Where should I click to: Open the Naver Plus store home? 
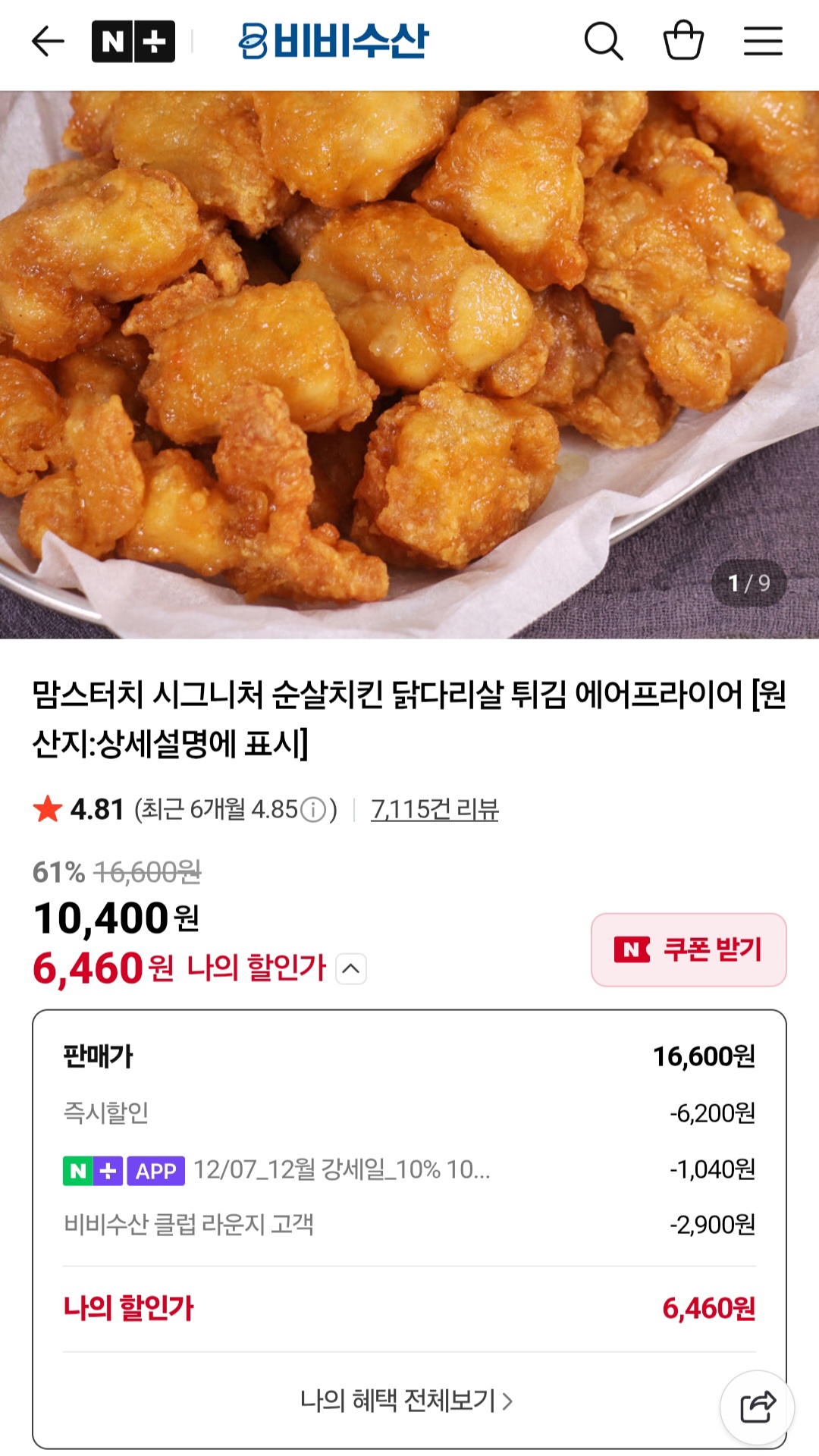(133, 41)
